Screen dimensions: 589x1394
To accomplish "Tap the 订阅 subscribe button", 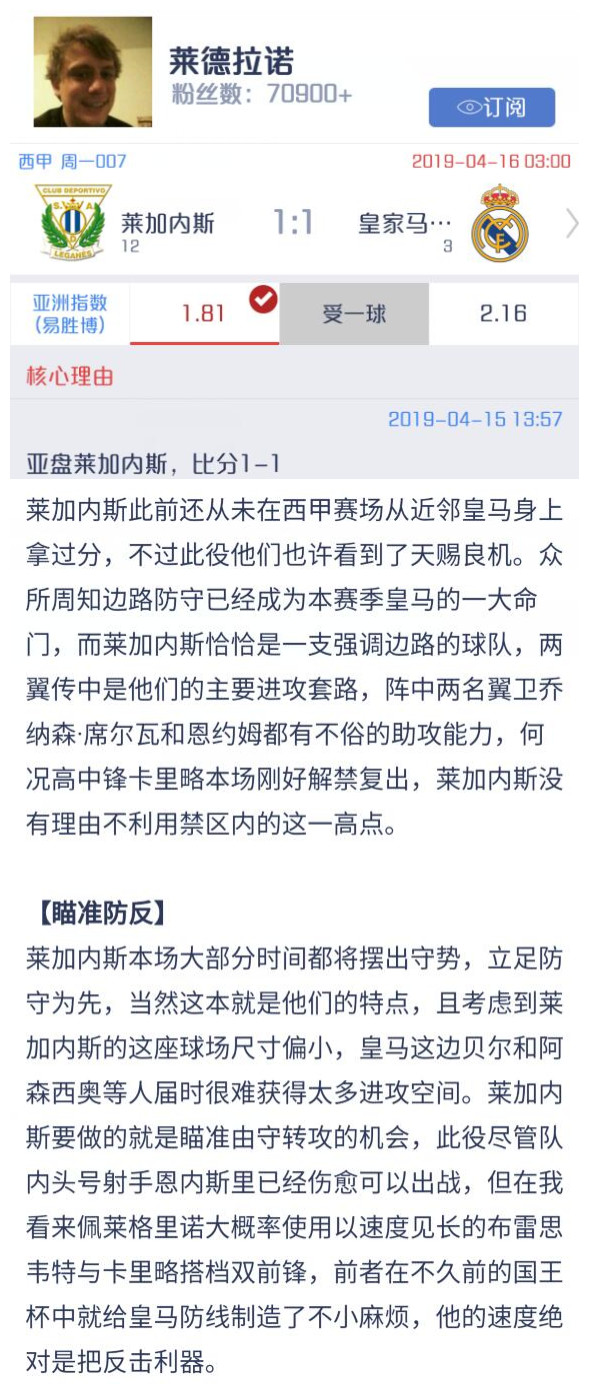I will [x=492, y=107].
